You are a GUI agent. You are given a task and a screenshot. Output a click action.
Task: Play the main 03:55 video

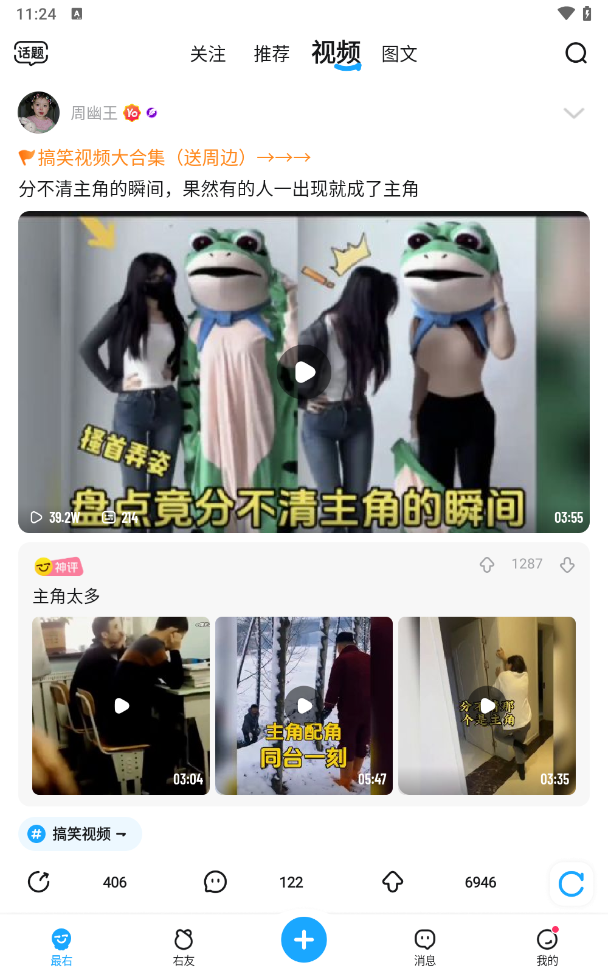(x=304, y=372)
